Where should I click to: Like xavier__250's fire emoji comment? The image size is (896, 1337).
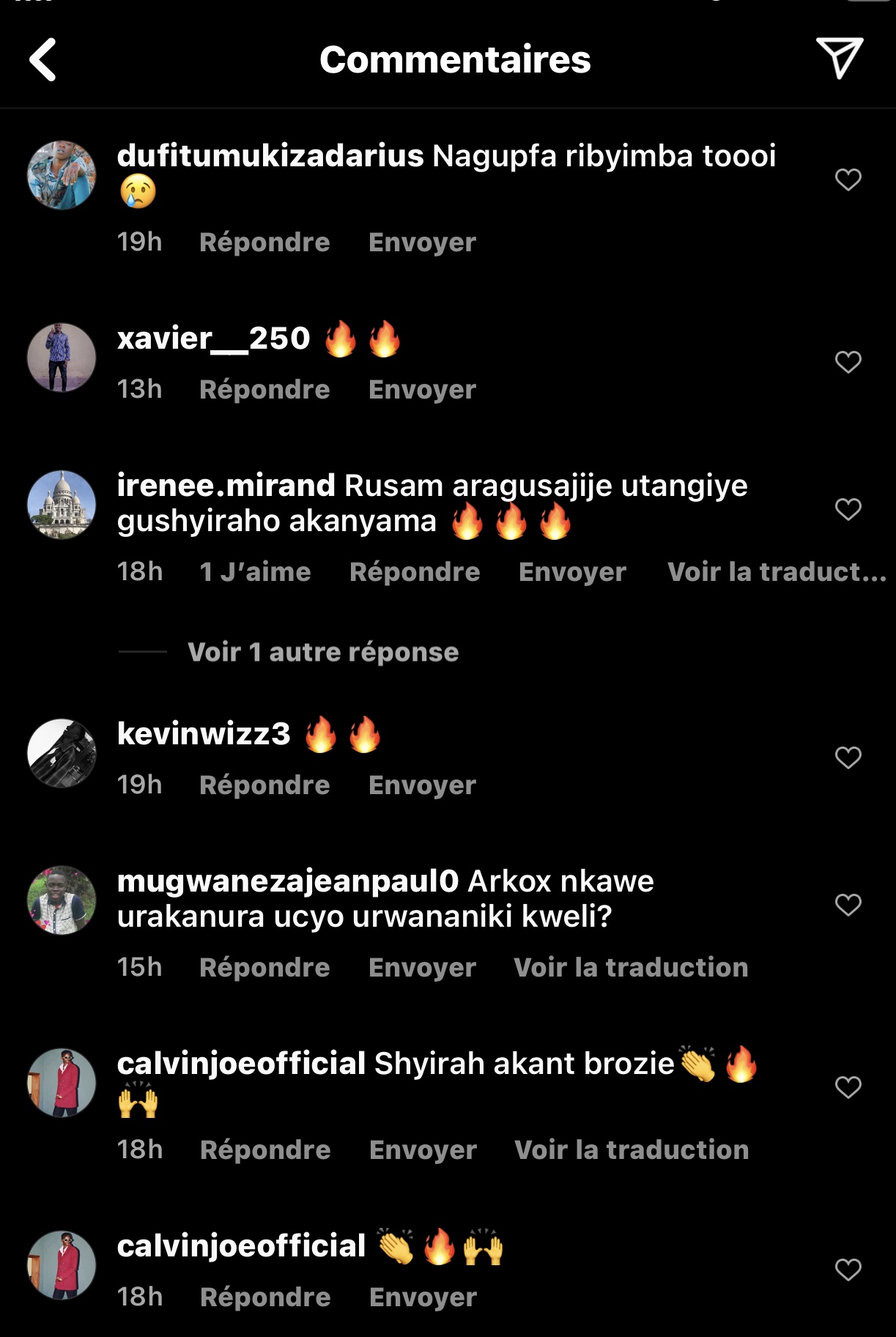pos(848,362)
